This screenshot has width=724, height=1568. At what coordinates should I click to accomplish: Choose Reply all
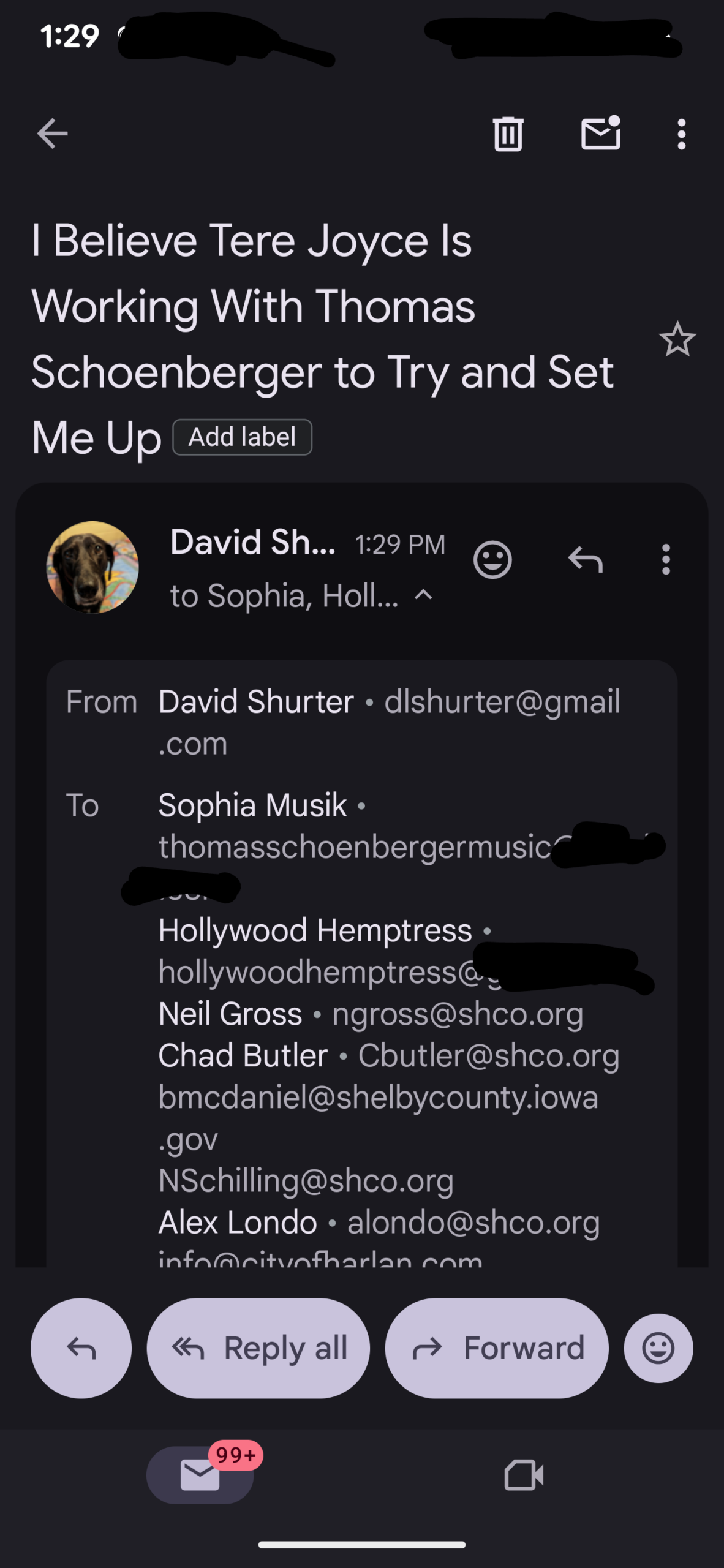tap(258, 1348)
